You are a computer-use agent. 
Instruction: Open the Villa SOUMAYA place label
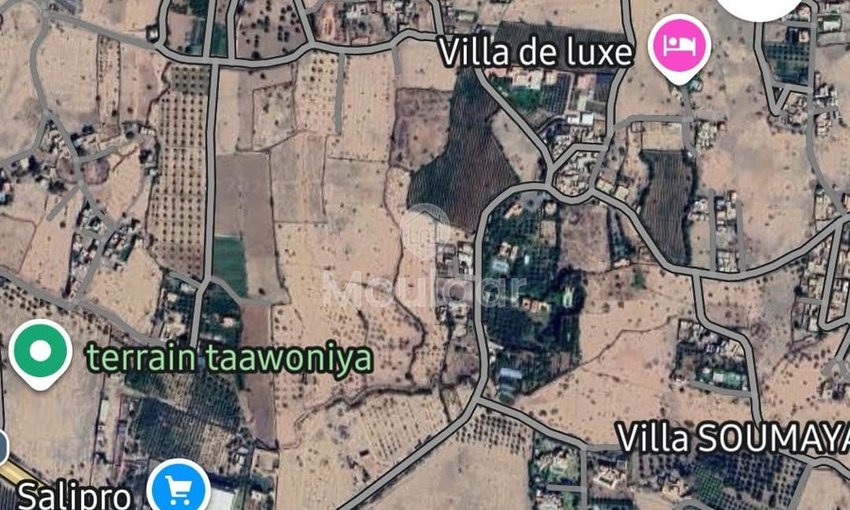[x=731, y=437]
